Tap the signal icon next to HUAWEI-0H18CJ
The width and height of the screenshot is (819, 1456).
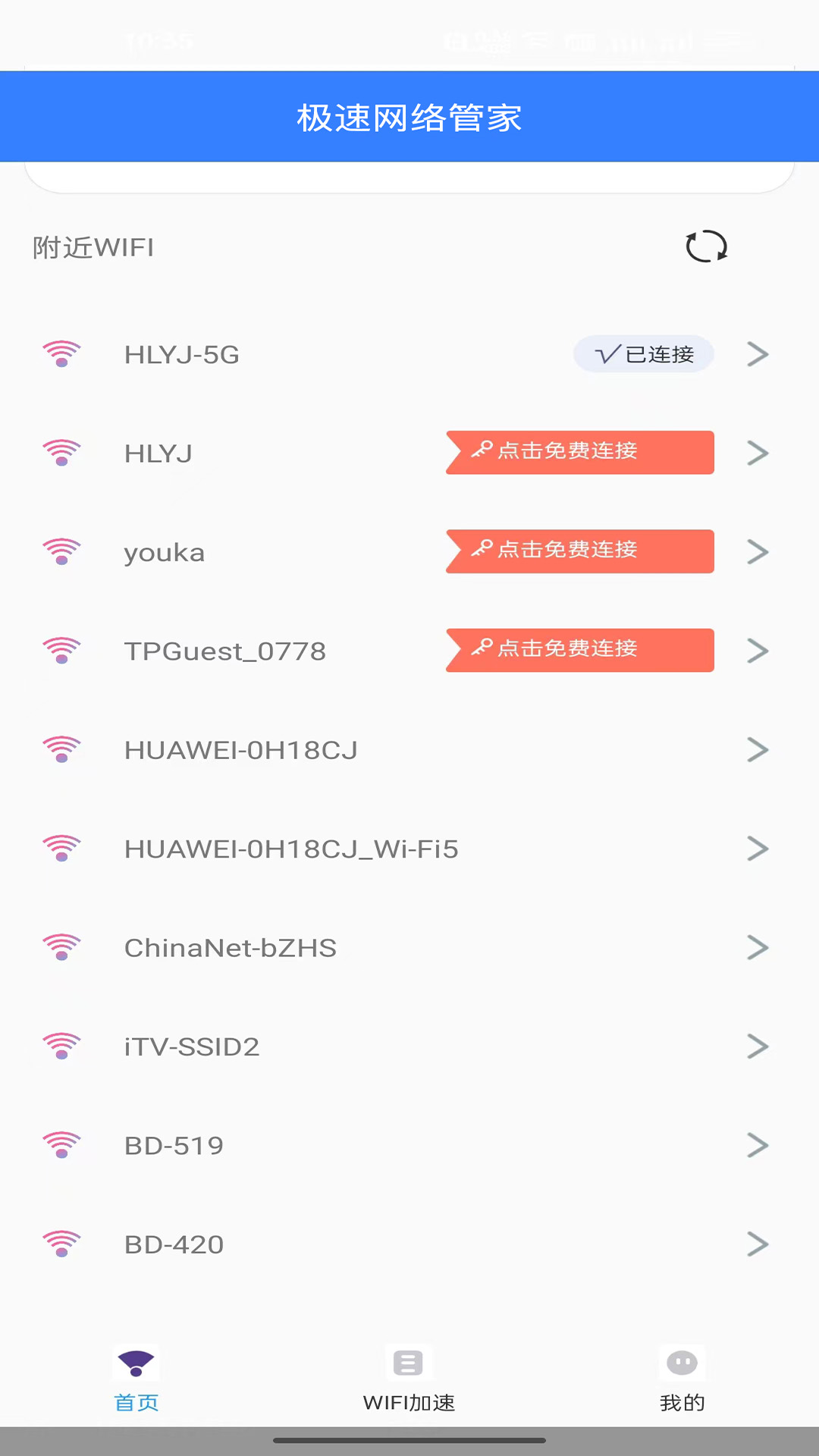pos(63,749)
